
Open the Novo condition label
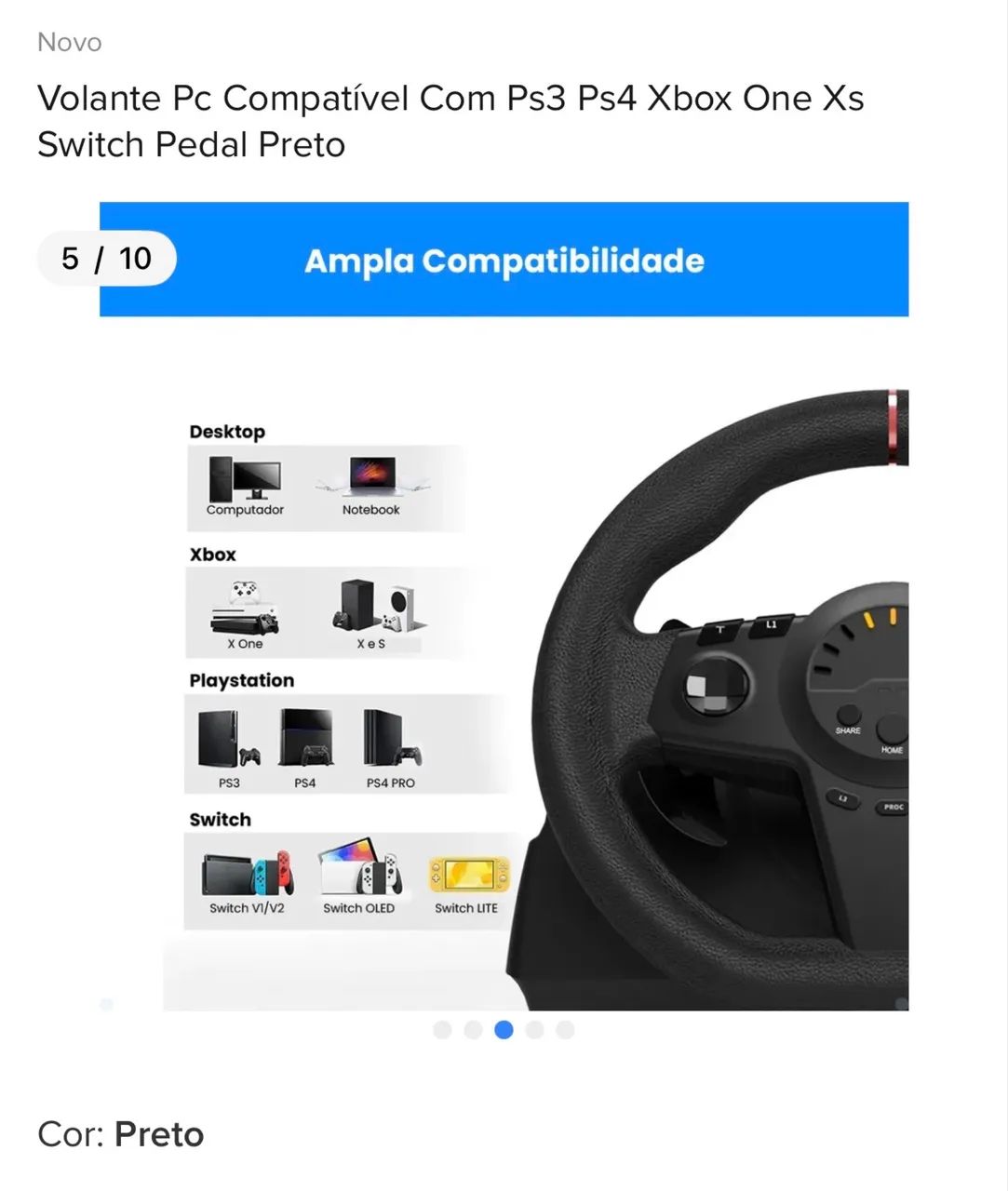pos(69,42)
